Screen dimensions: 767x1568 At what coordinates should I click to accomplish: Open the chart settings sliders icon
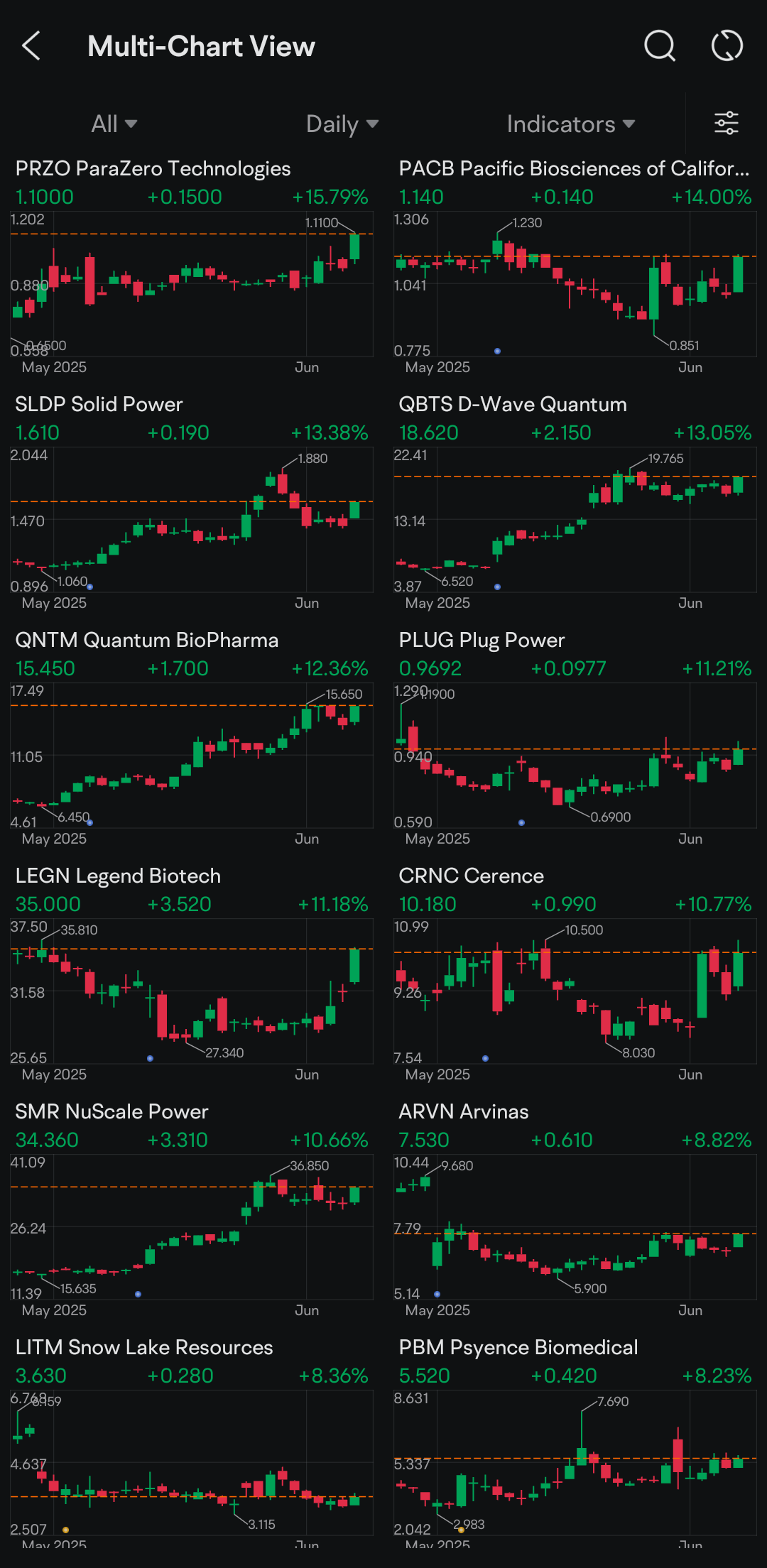(727, 124)
